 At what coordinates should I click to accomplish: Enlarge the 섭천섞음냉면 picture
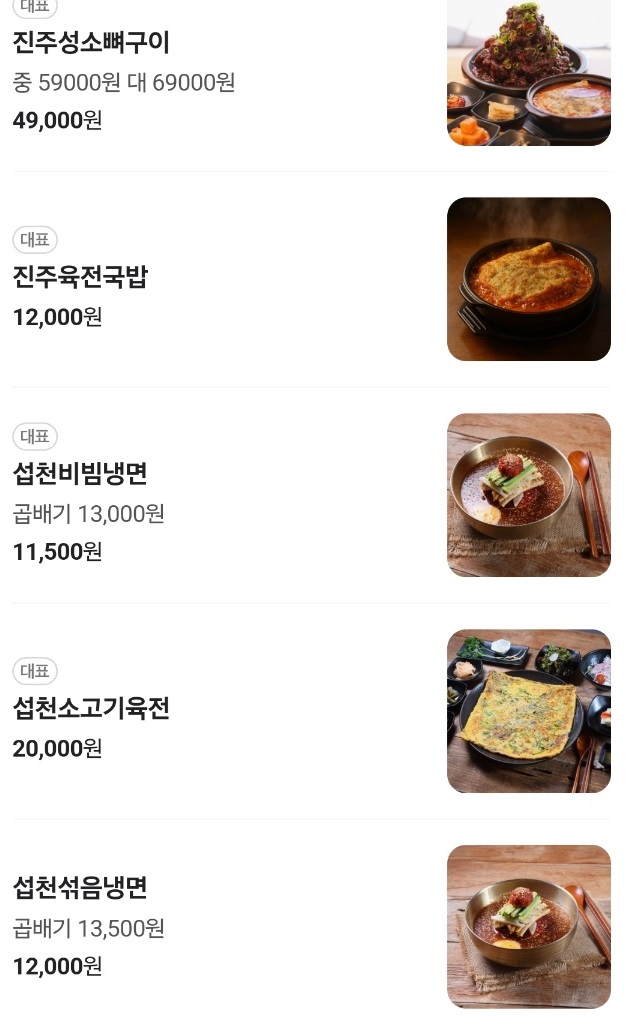(x=528, y=926)
